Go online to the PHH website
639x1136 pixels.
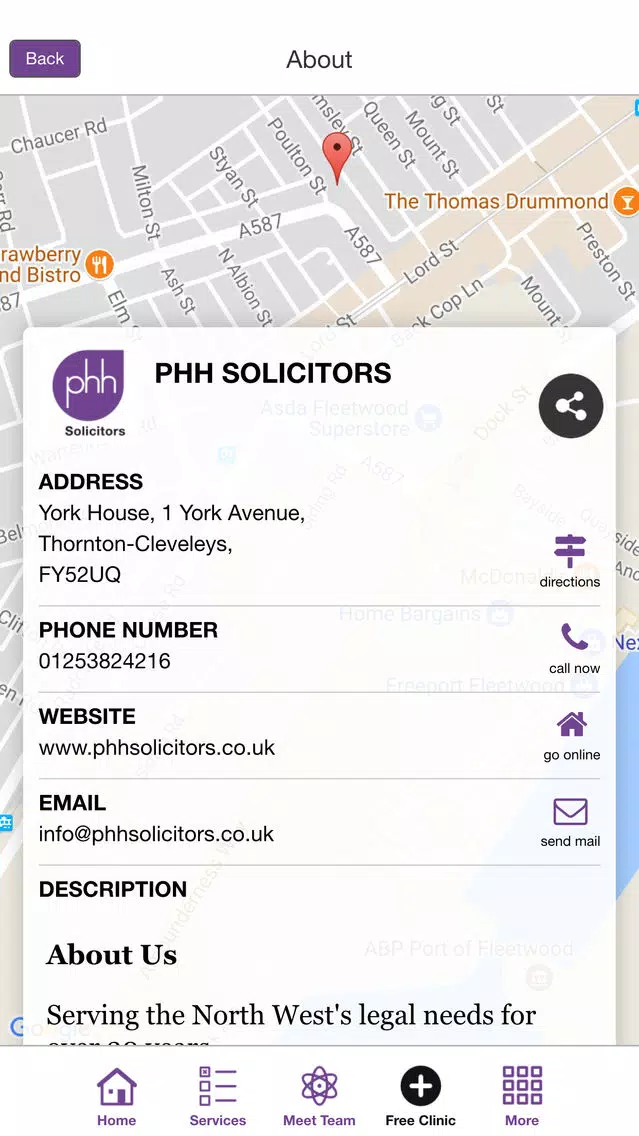572,734
